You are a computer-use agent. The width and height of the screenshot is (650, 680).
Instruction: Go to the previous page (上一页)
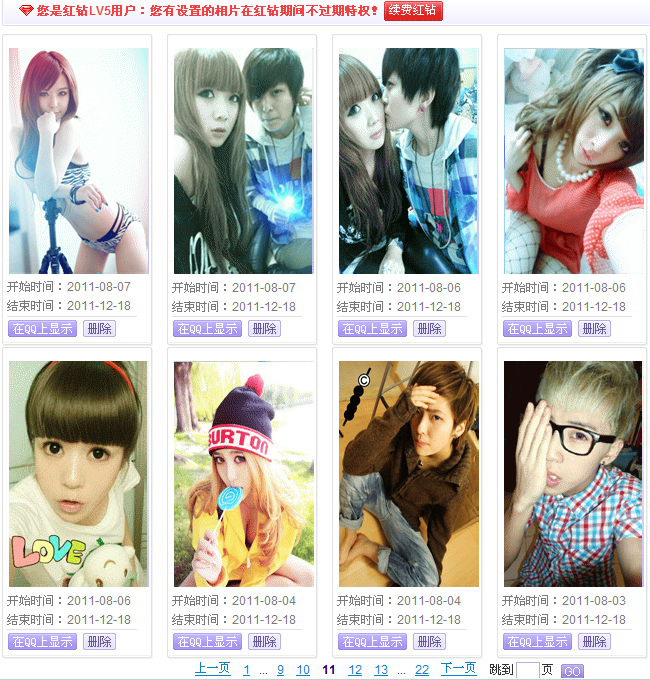pos(212,669)
